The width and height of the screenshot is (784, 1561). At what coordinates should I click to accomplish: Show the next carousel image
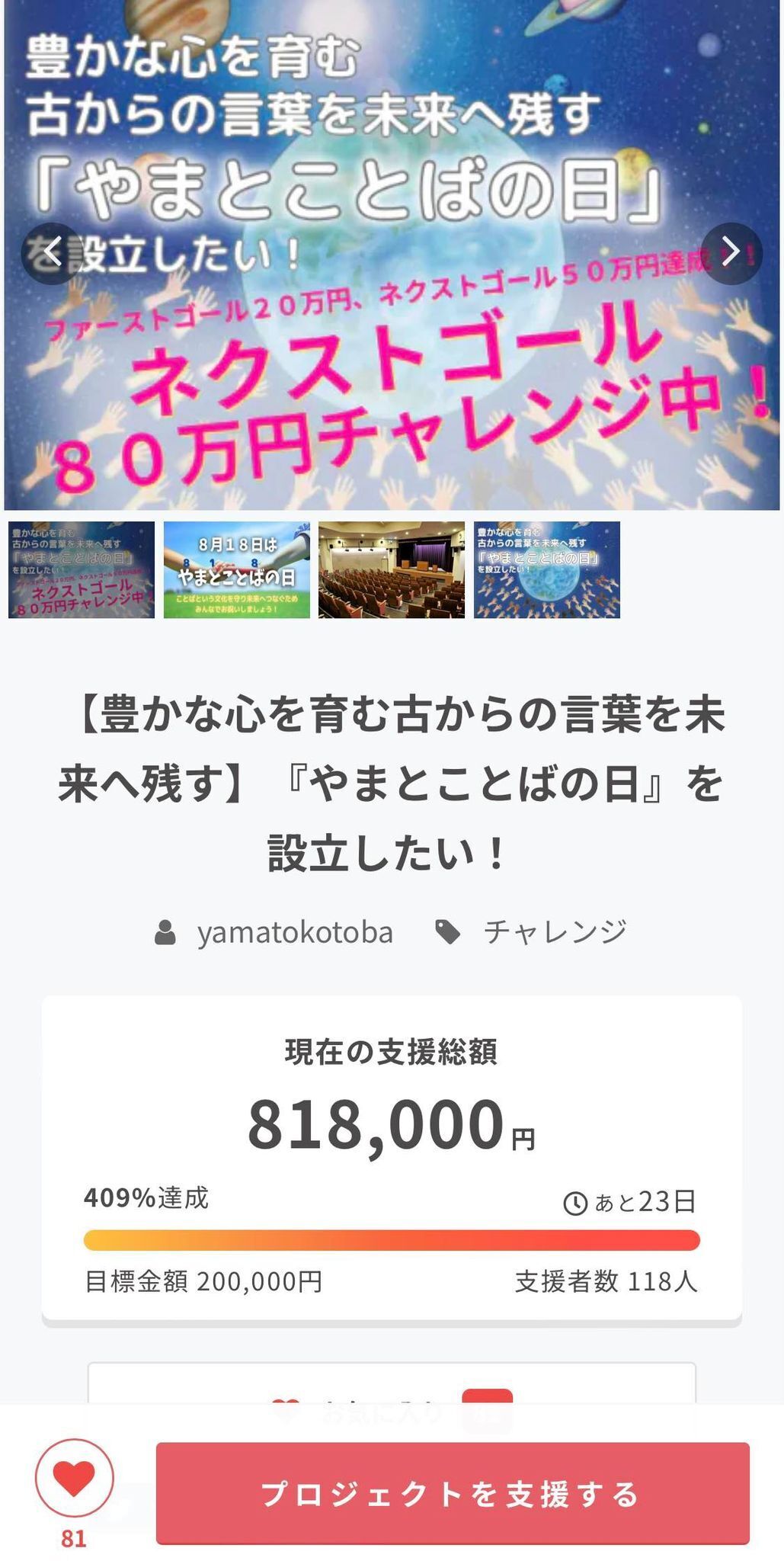pyautogui.click(x=731, y=252)
